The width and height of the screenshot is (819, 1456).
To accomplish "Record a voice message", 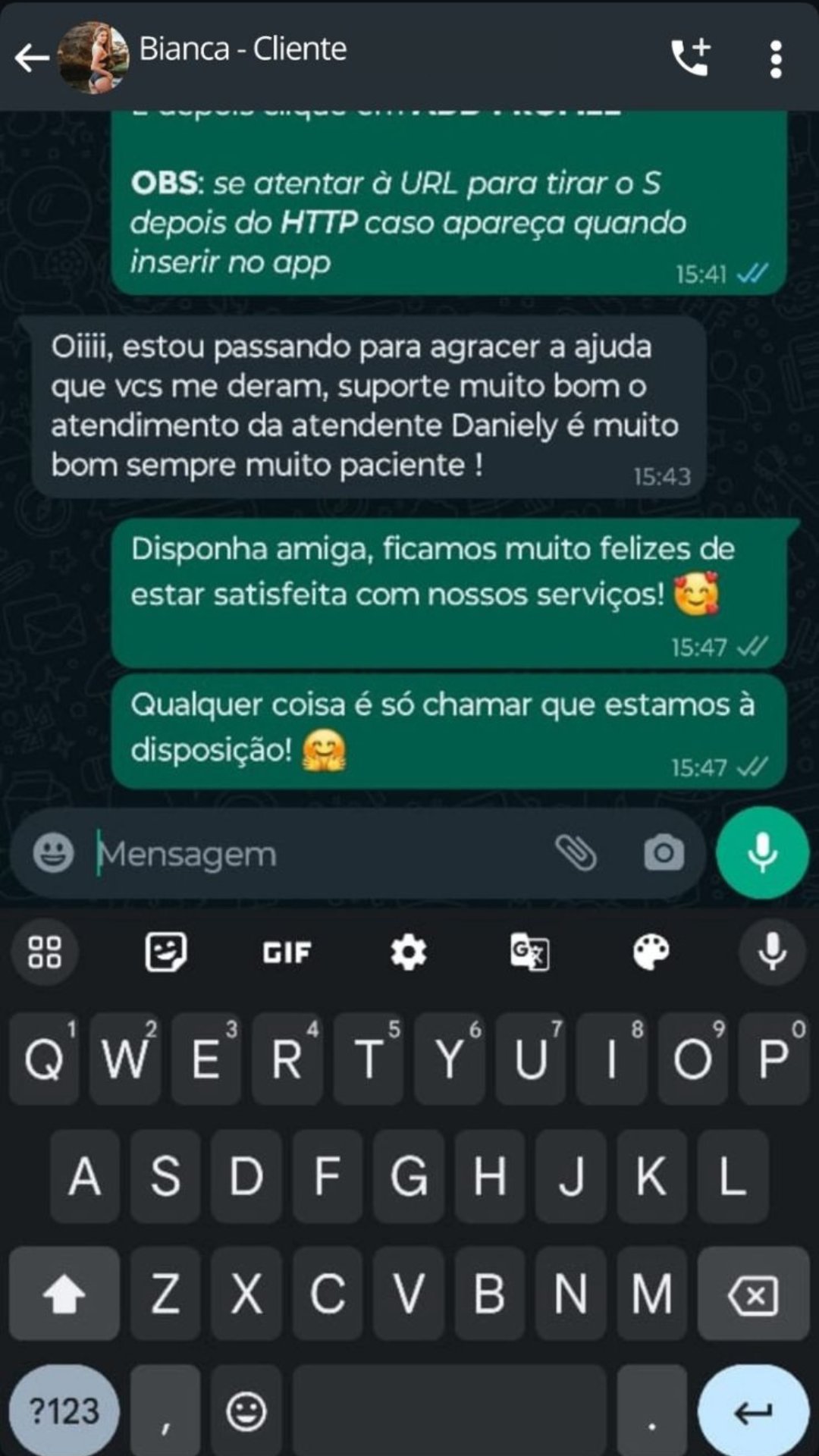I will coord(762,852).
